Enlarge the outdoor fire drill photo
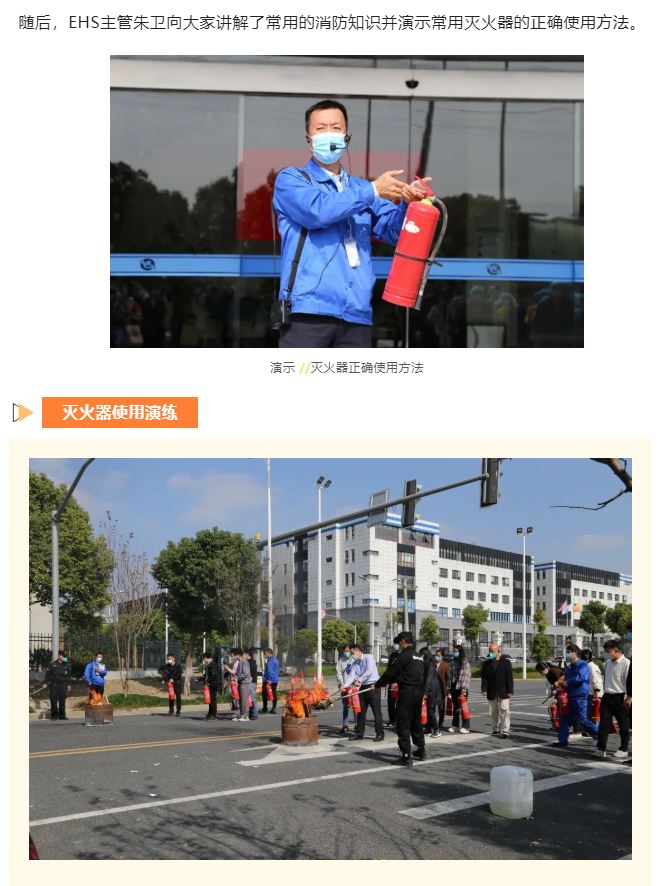669x886 pixels. click(330, 658)
